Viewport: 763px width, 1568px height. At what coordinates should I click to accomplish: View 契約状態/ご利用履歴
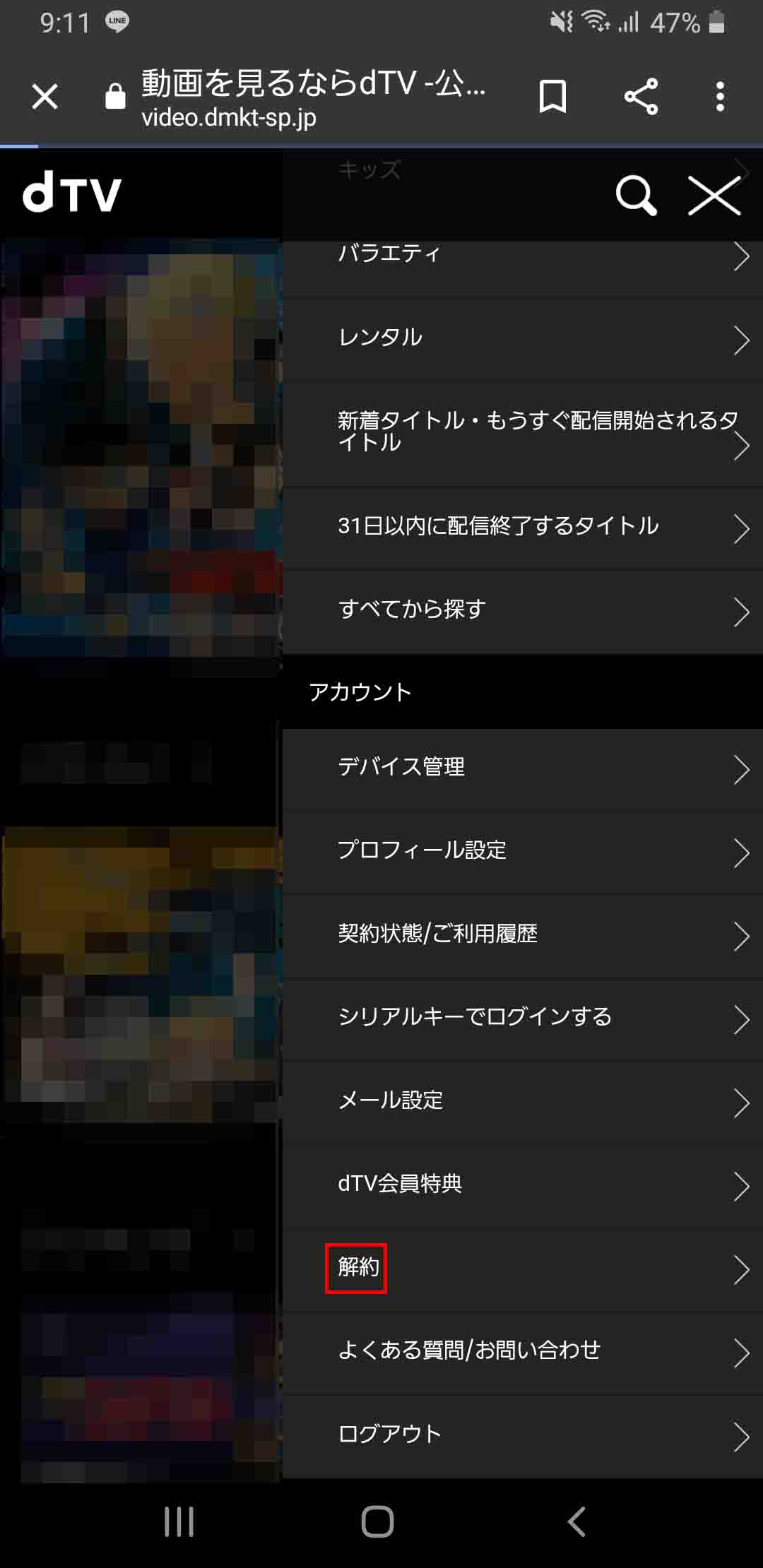[523, 934]
